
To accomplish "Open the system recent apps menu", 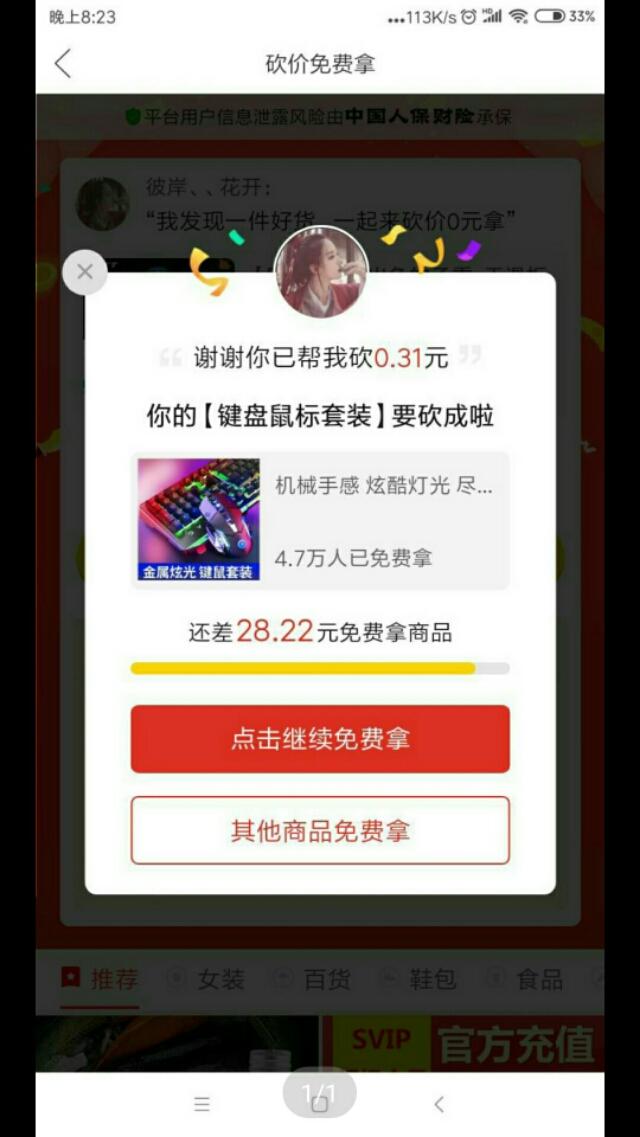I will [202, 1104].
